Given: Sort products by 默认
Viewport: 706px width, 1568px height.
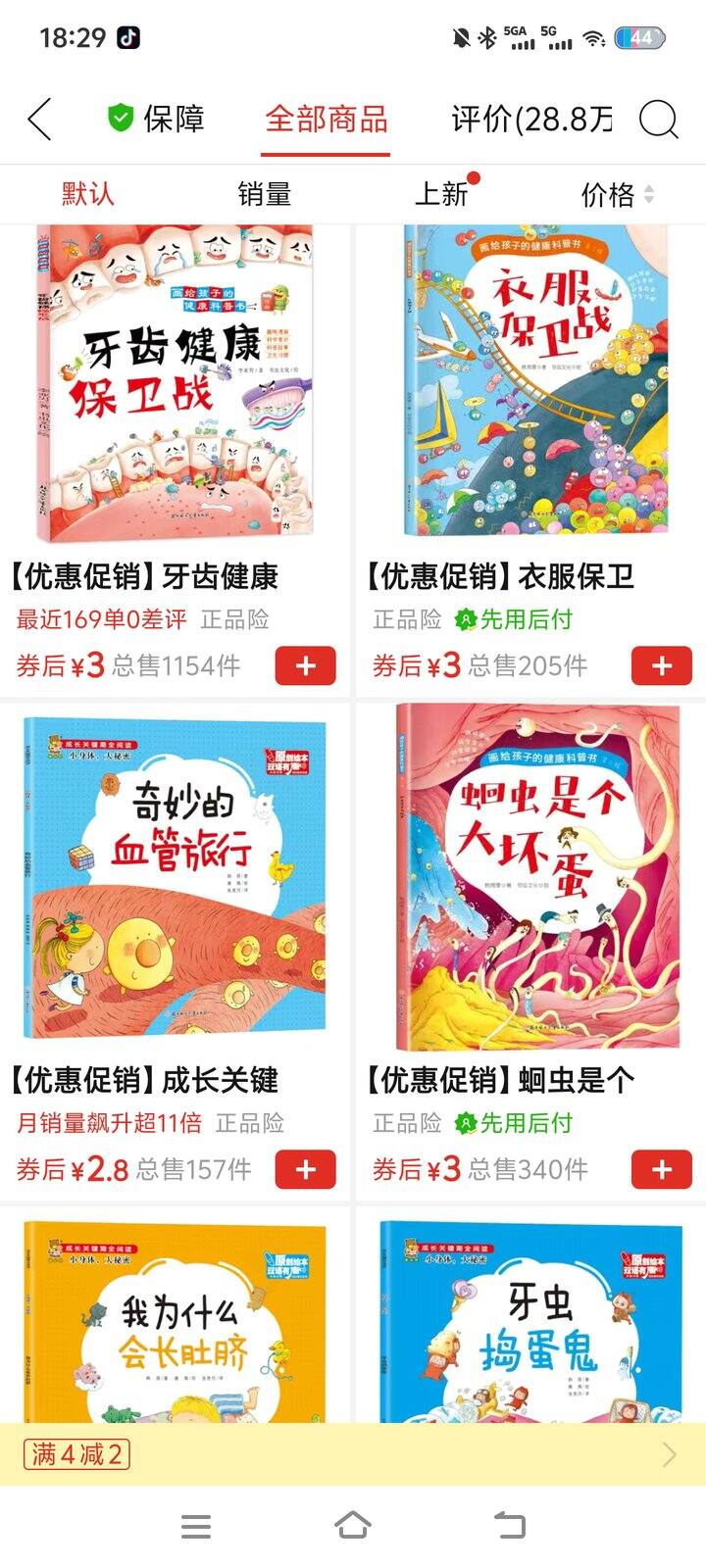Looking at the screenshot, I should (x=88, y=193).
